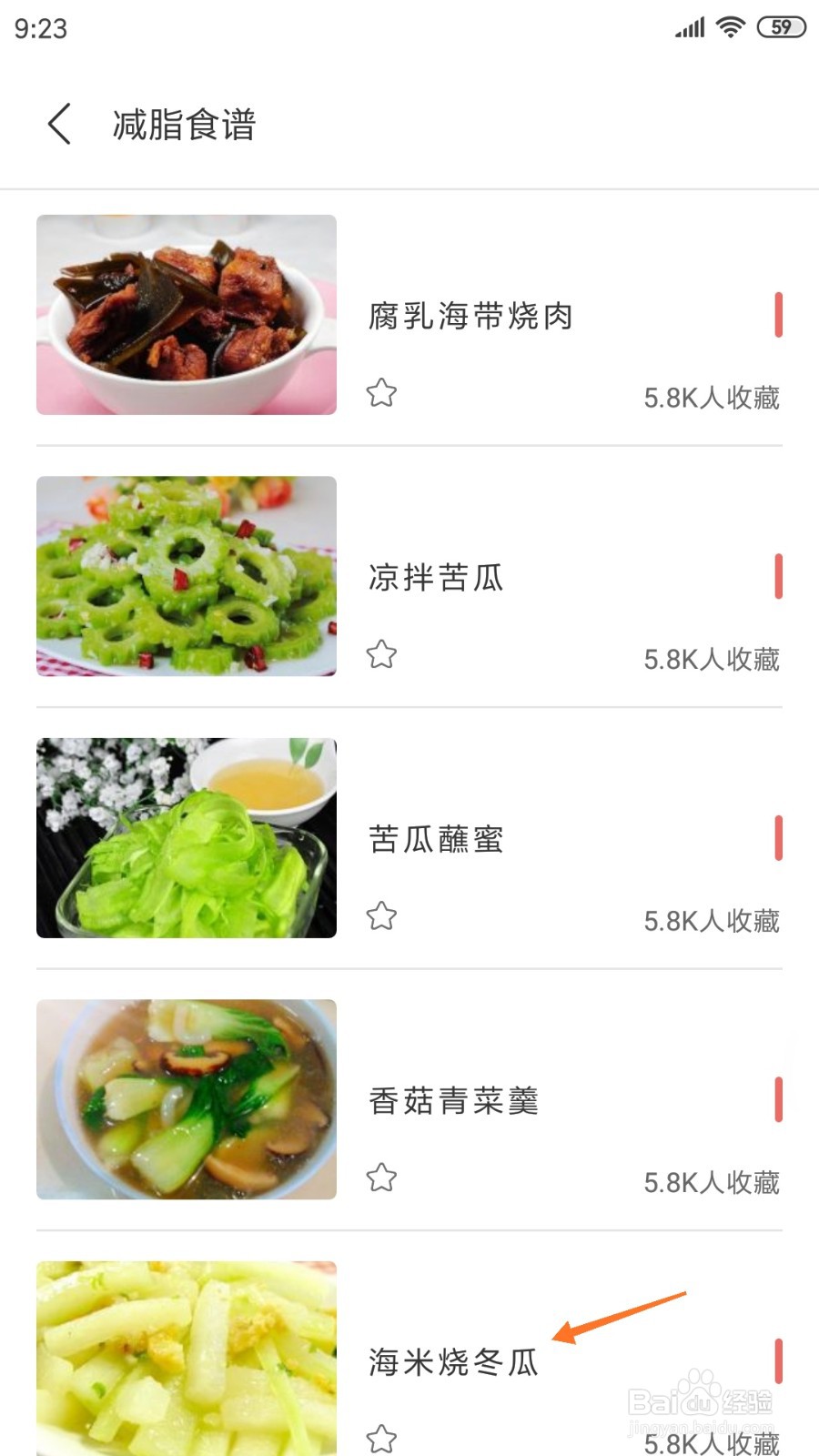
Task: Open the 苦瓜蘸蜜 recipe
Action: click(x=436, y=839)
